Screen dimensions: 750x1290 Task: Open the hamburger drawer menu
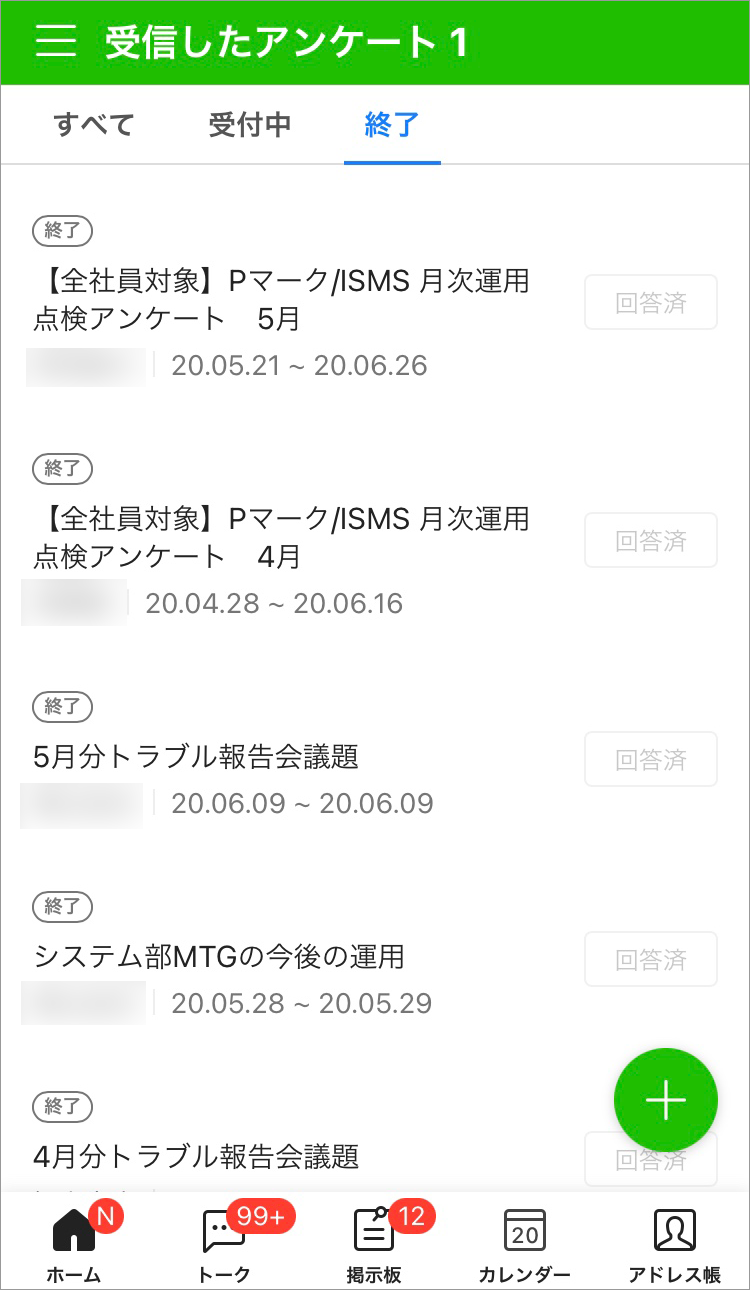coord(56,43)
